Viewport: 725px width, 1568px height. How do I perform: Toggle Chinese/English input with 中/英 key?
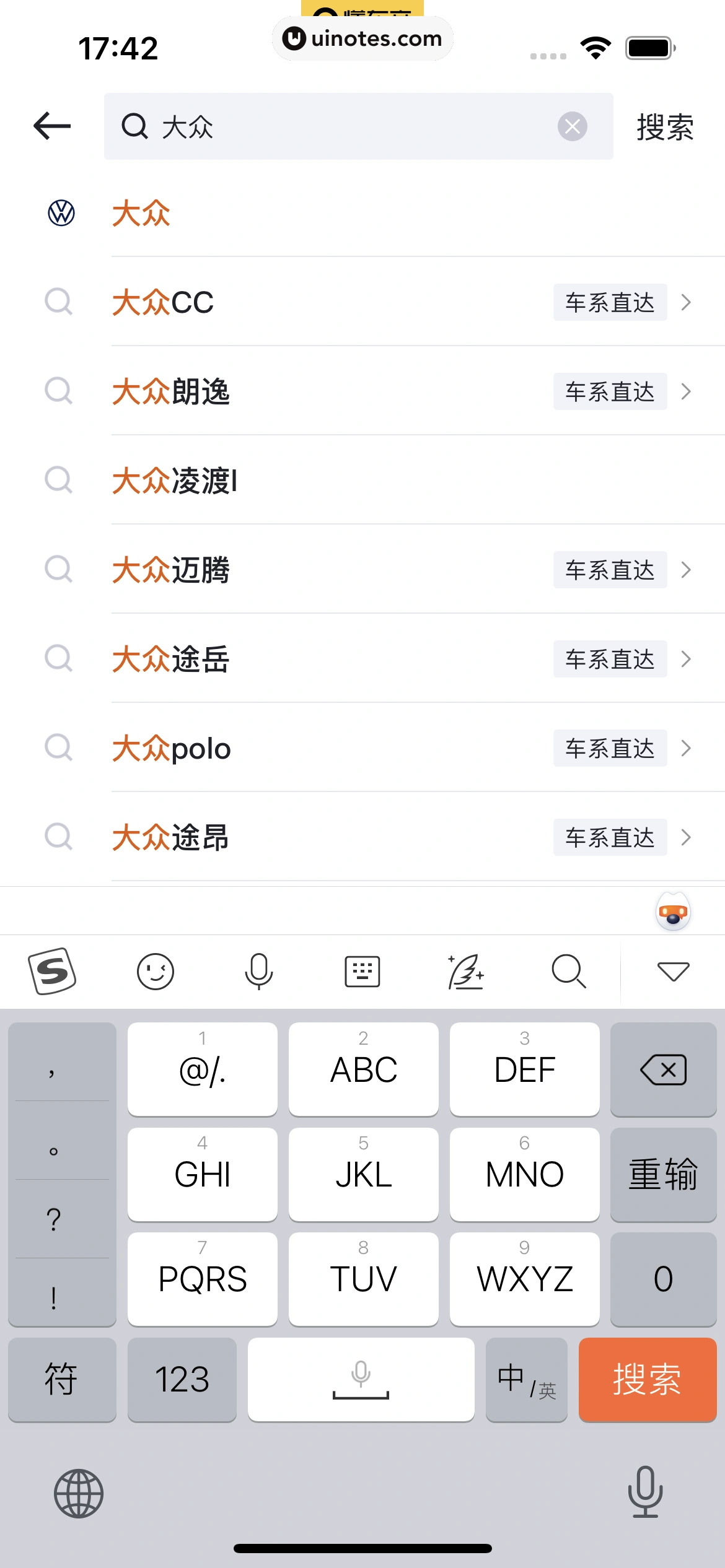coord(526,1380)
